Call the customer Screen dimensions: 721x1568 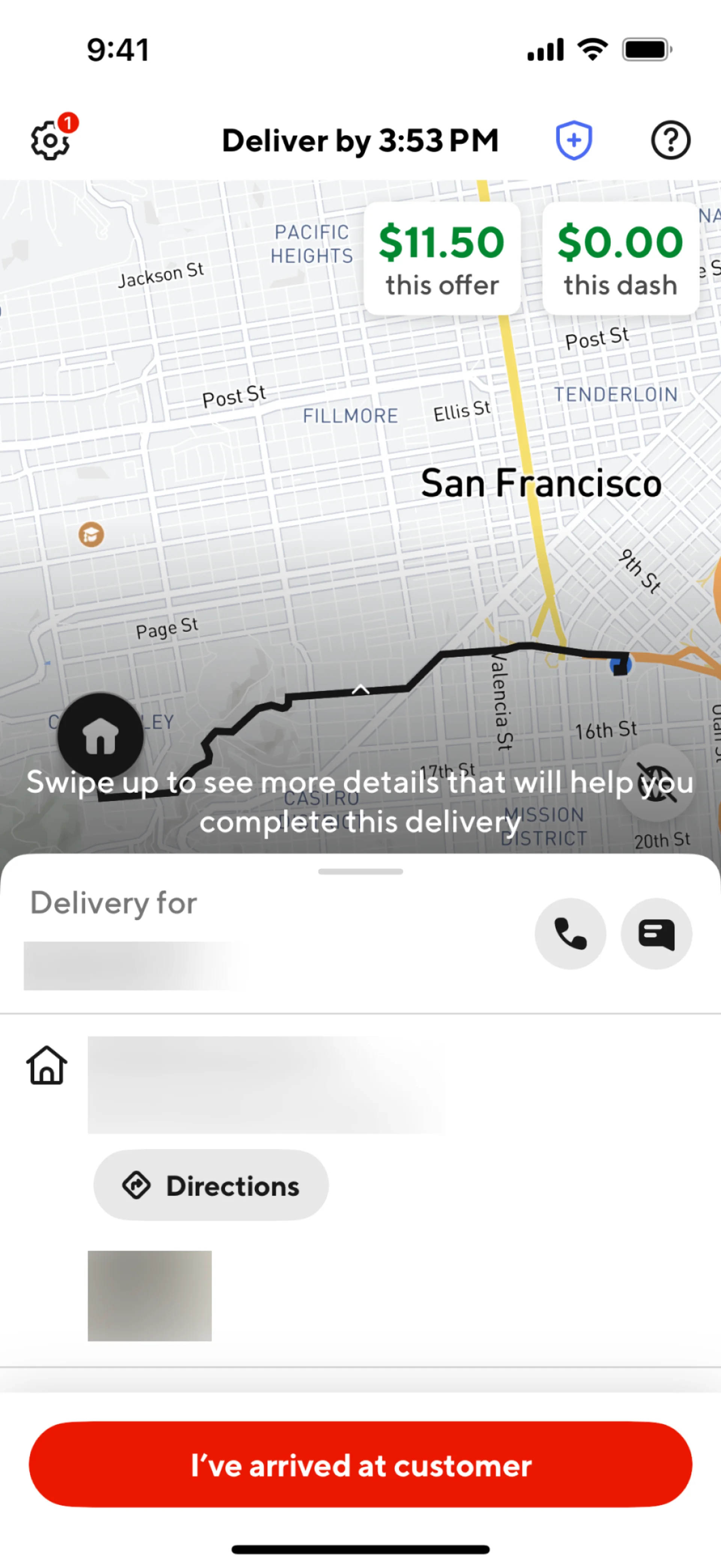(570, 933)
